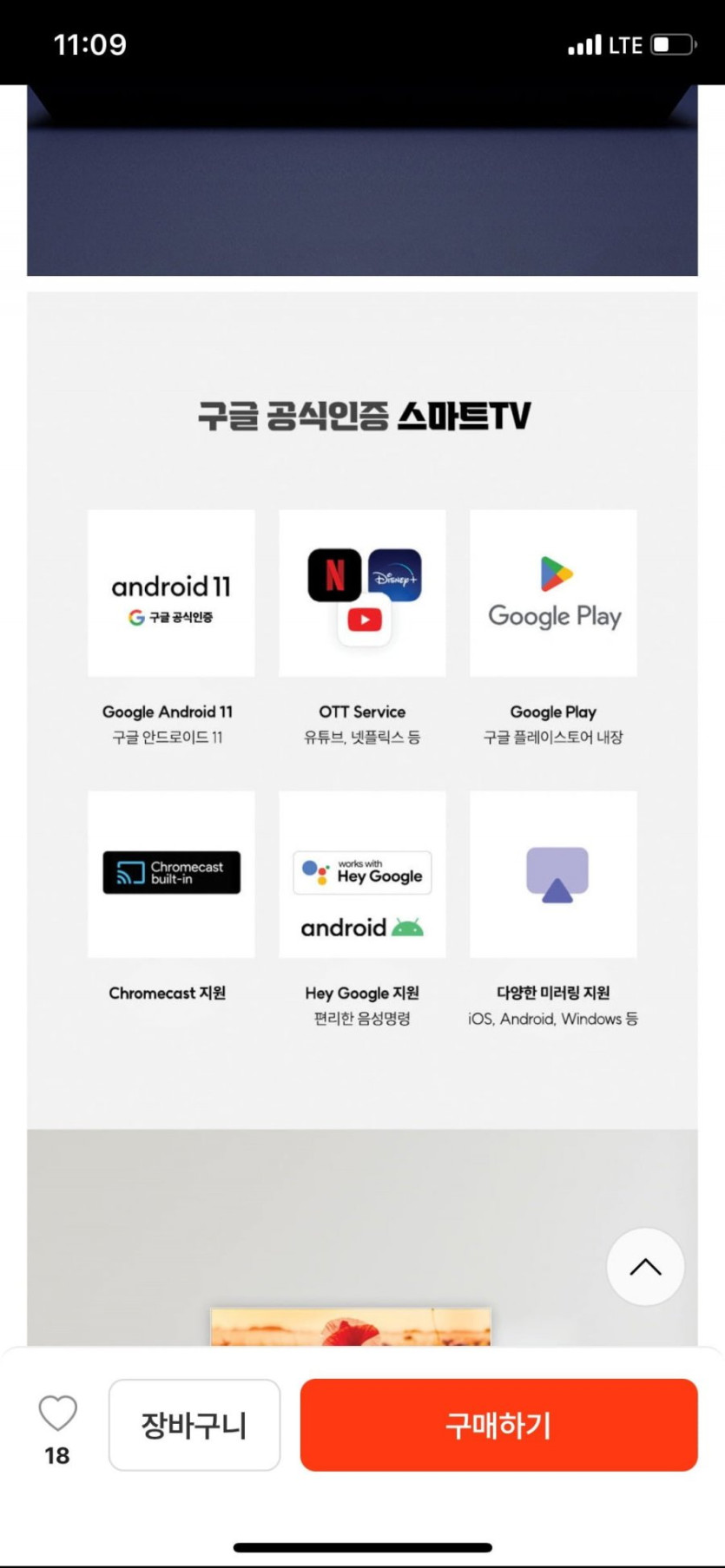The height and width of the screenshot is (1568, 725).
Task: Add the product to wishlist with the heart
Action: [58, 1414]
